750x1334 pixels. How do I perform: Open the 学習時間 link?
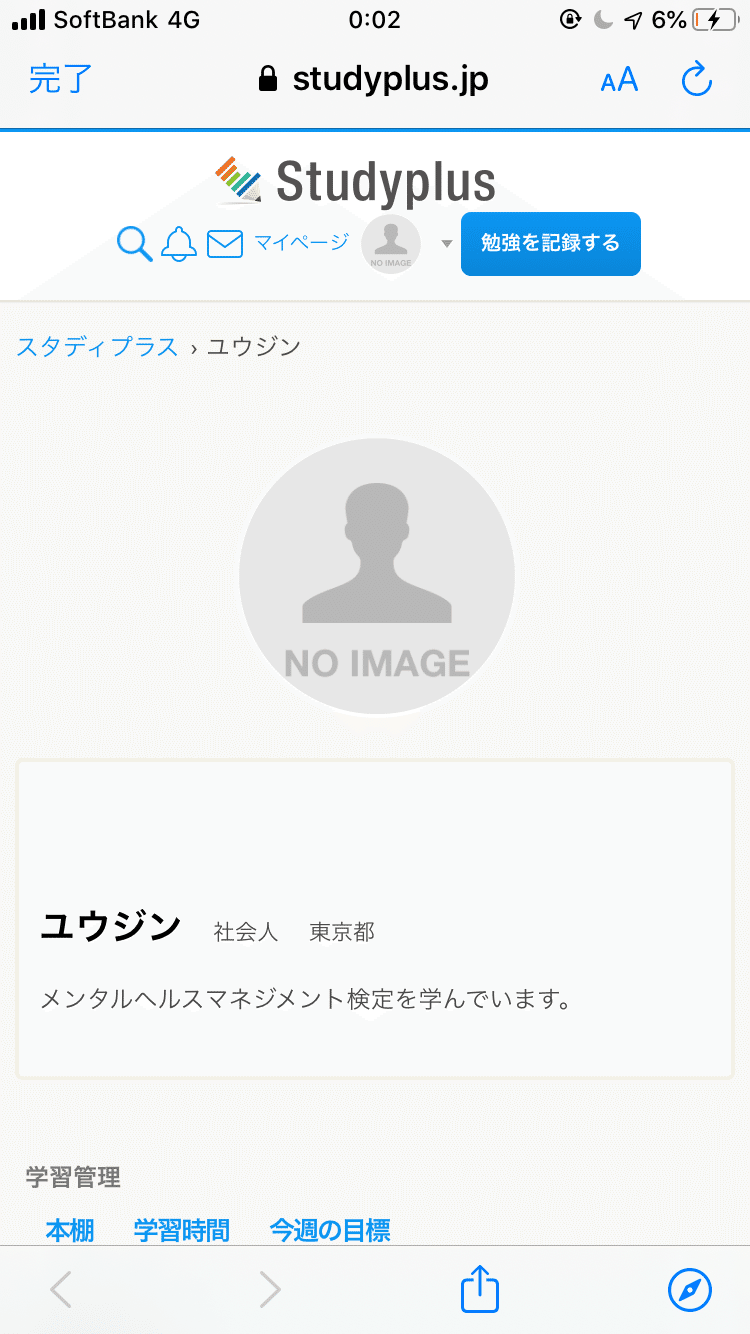click(182, 1229)
